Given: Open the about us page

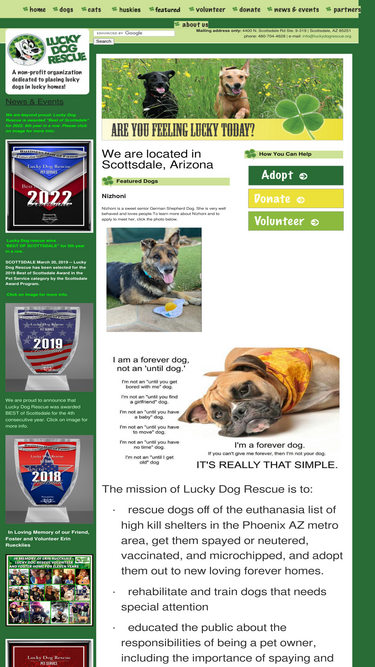Looking at the screenshot, I should point(191,24).
